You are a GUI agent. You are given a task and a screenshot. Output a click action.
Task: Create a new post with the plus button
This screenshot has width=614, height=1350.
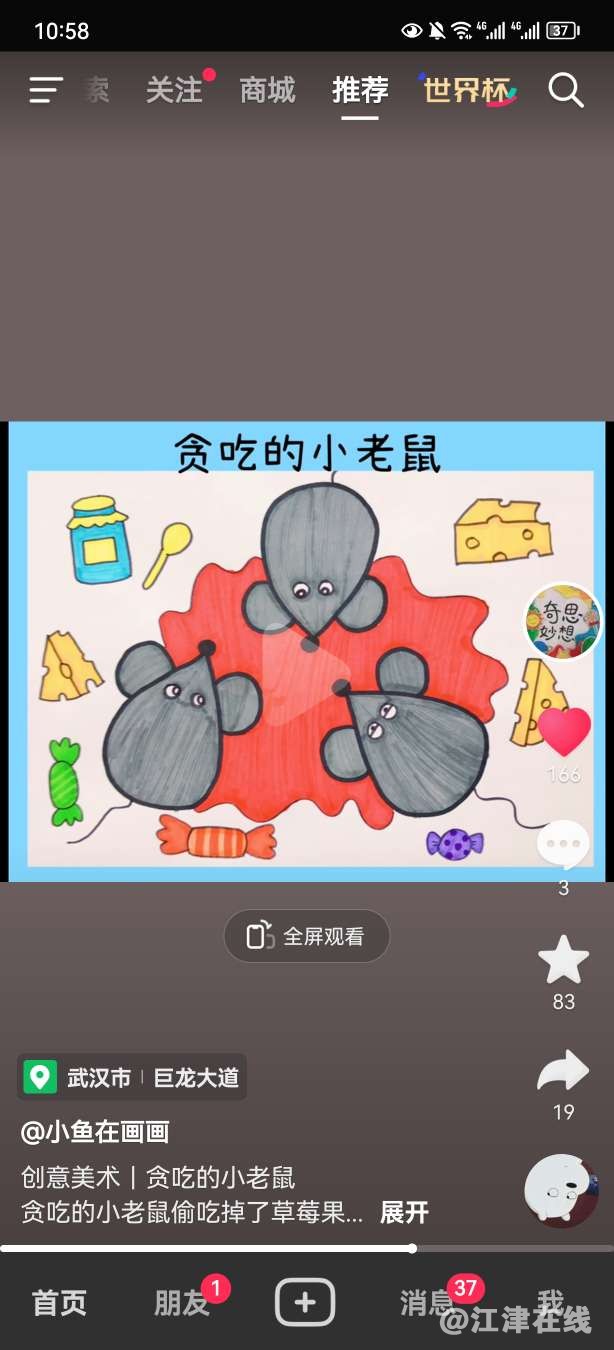click(305, 1303)
